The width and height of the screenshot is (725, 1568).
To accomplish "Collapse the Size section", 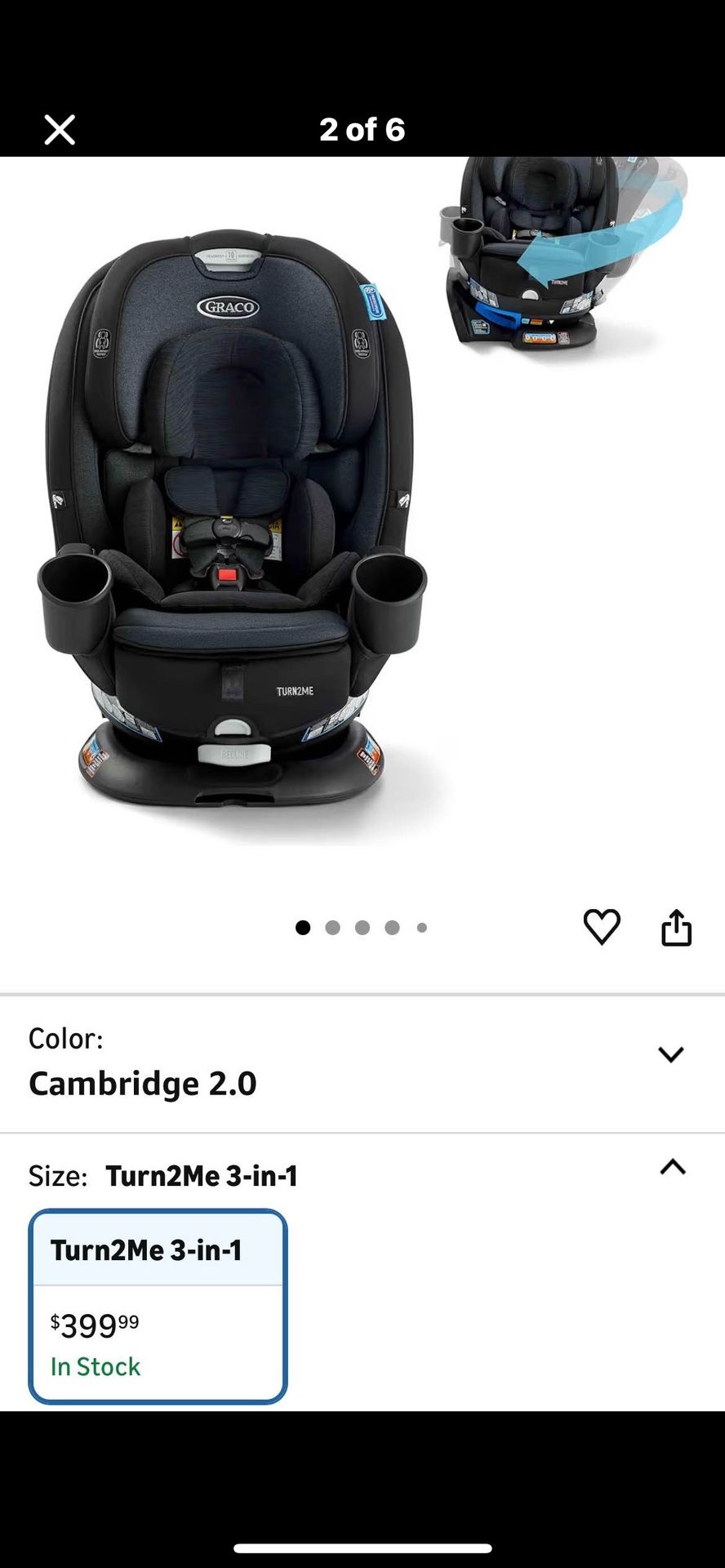I will pyautogui.click(x=672, y=1167).
